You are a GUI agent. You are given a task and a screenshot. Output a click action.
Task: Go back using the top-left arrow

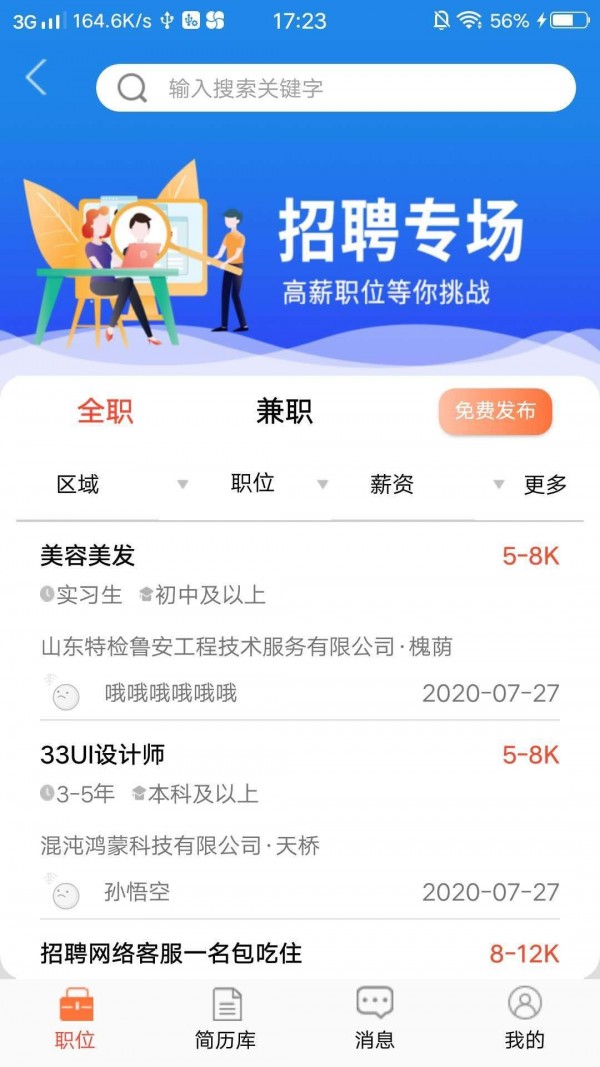pos(36,78)
